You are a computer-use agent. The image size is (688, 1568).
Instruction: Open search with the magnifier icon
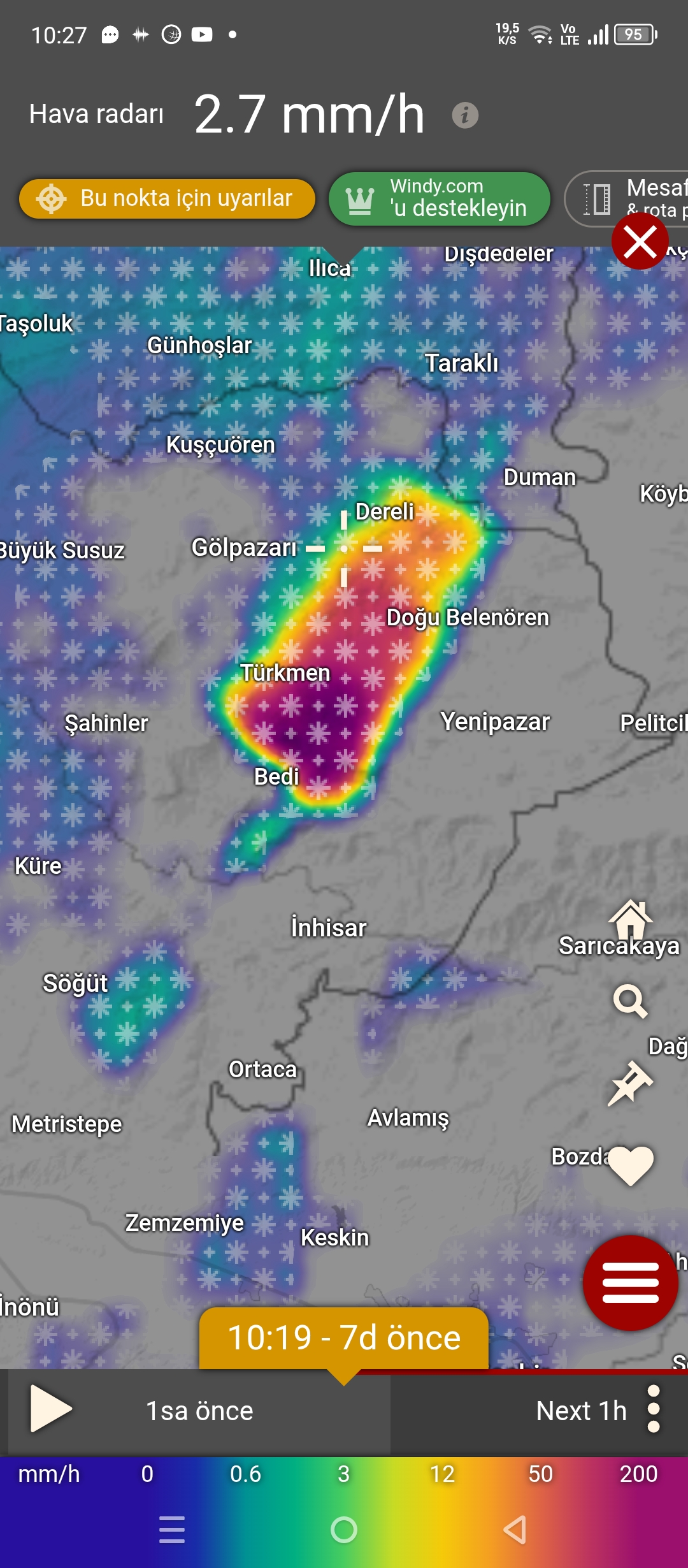630,1001
